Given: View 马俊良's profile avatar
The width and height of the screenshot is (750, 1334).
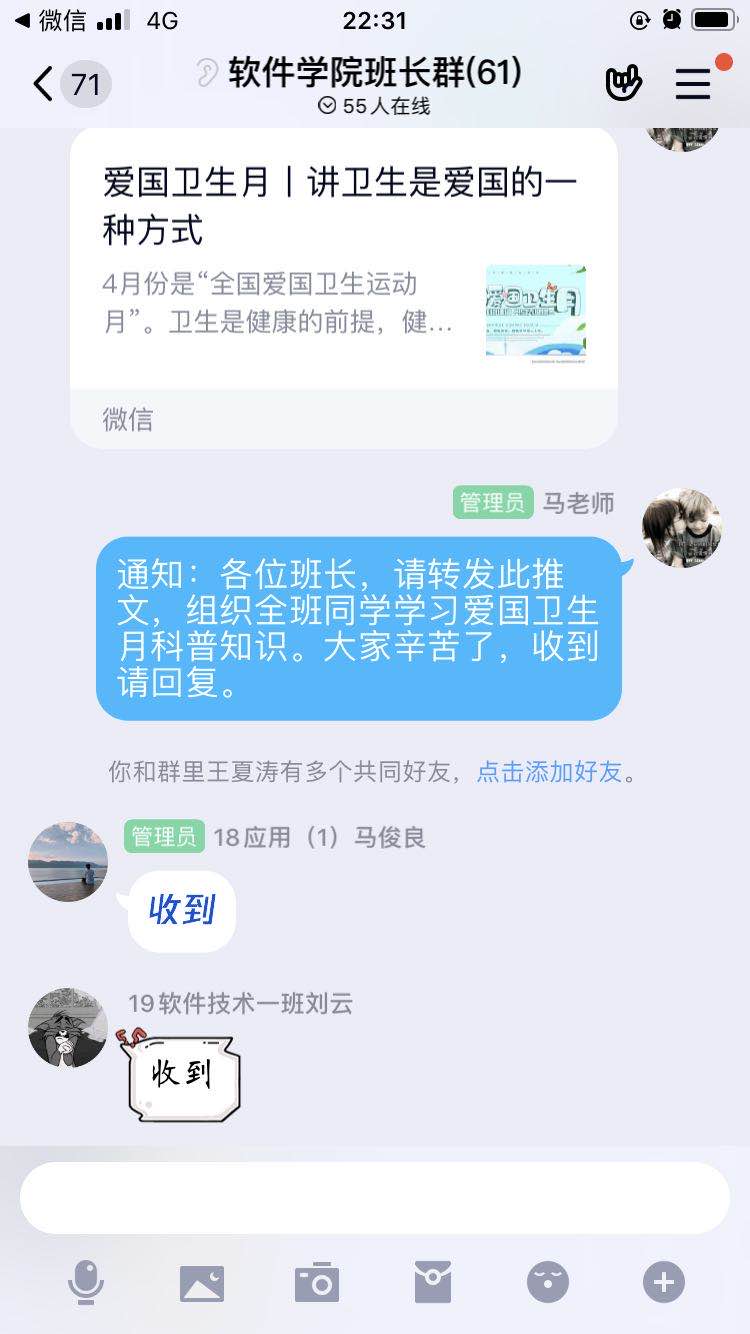Looking at the screenshot, I should [x=68, y=862].
